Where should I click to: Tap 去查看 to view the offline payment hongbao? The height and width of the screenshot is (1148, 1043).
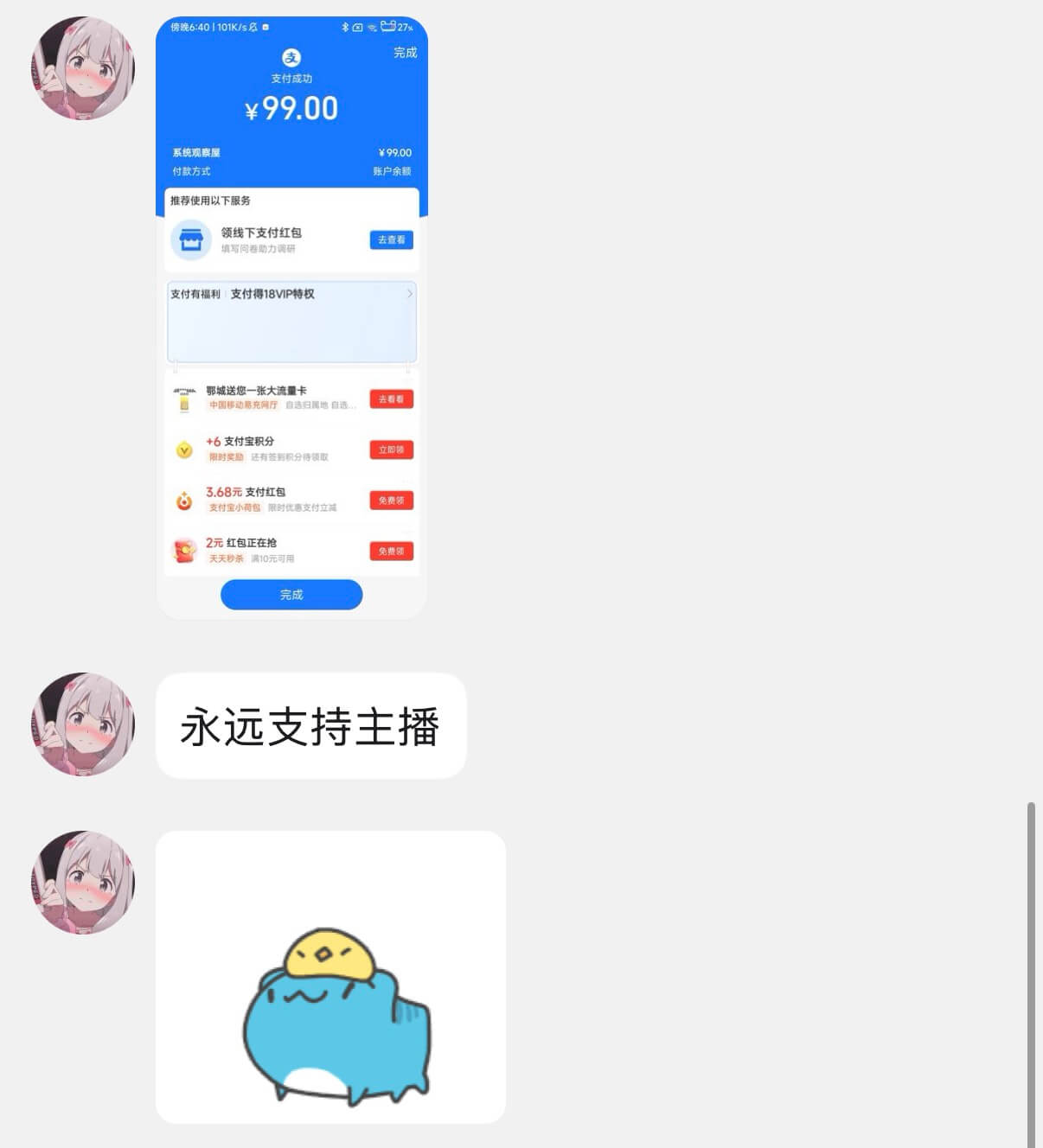pyautogui.click(x=391, y=240)
